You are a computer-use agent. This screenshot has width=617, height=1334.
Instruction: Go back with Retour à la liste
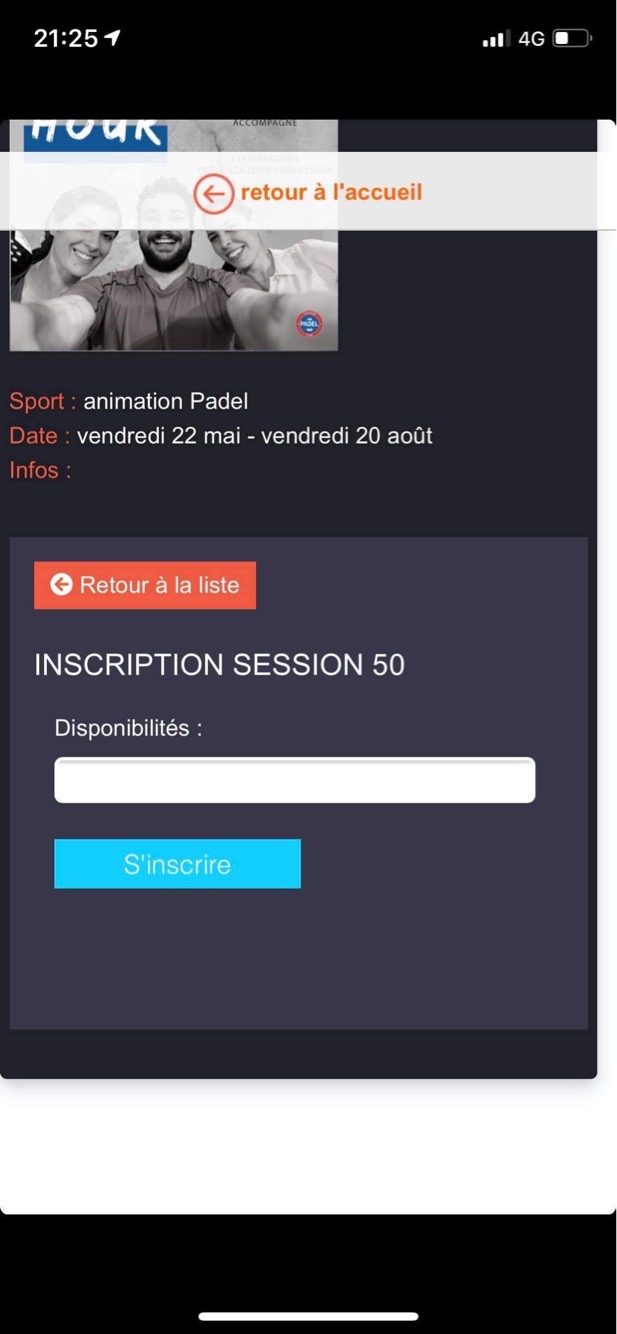145,585
